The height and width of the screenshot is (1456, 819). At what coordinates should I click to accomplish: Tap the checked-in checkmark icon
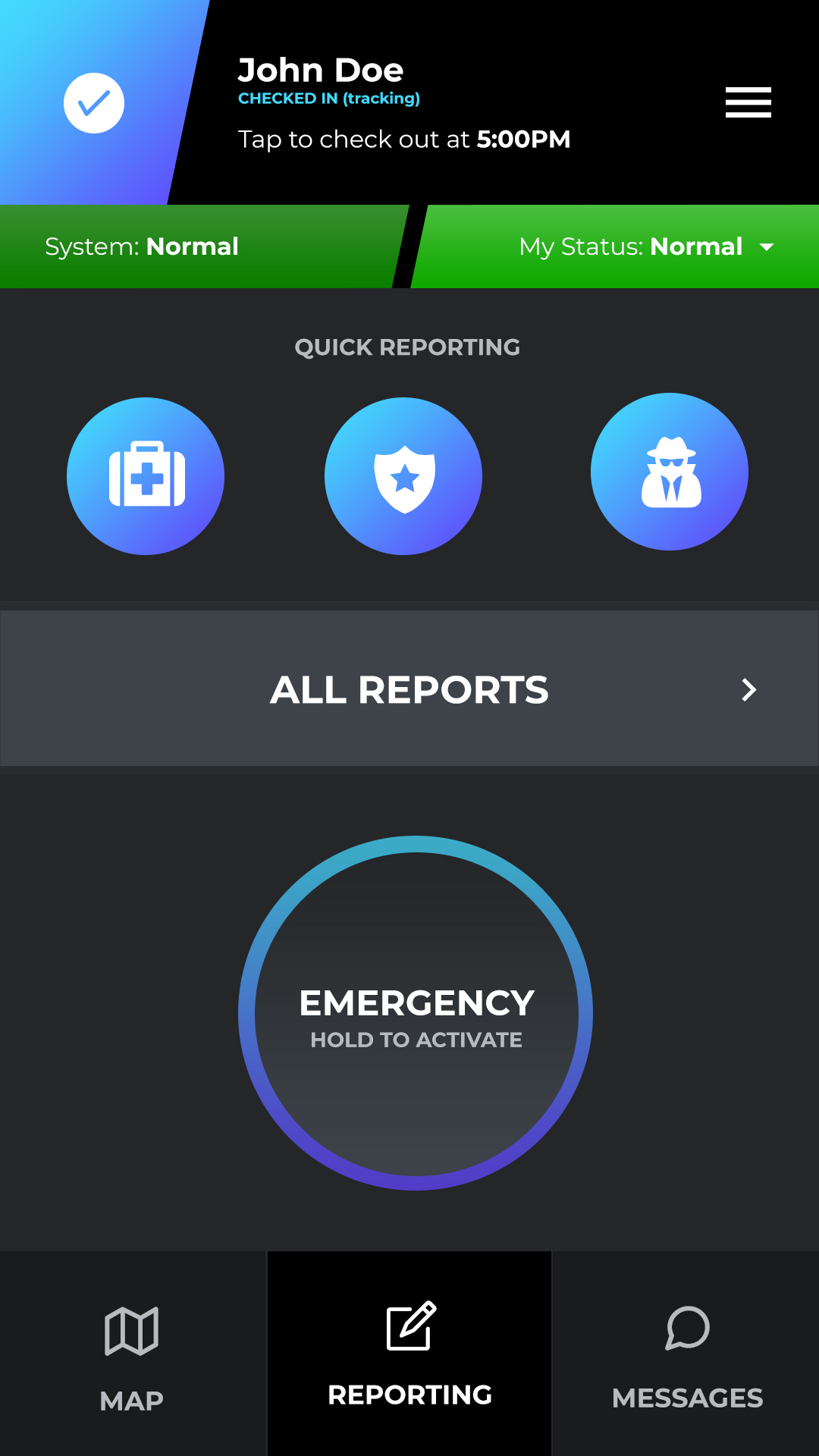click(x=94, y=103)
